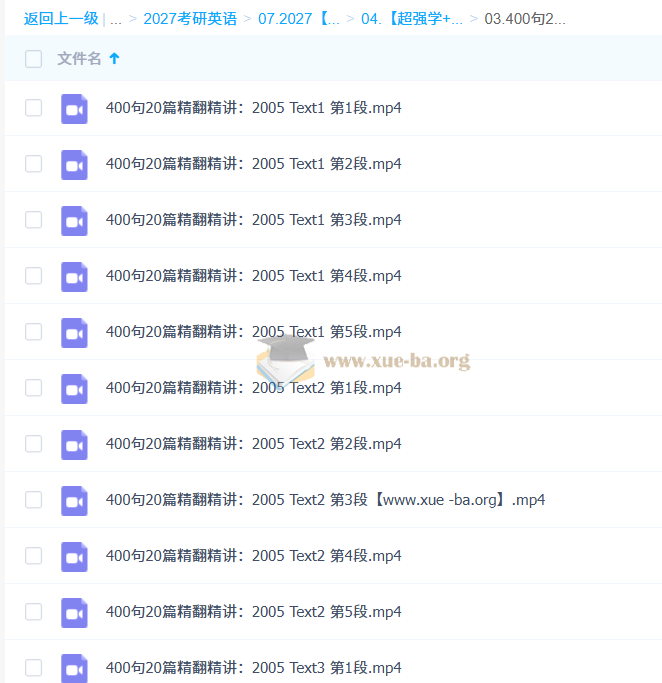Select checkbox for 2005 Text2 第1段.mp4
Image resolution: width=662 pixels, height=683 pixels.
click(x=34, y=388)
